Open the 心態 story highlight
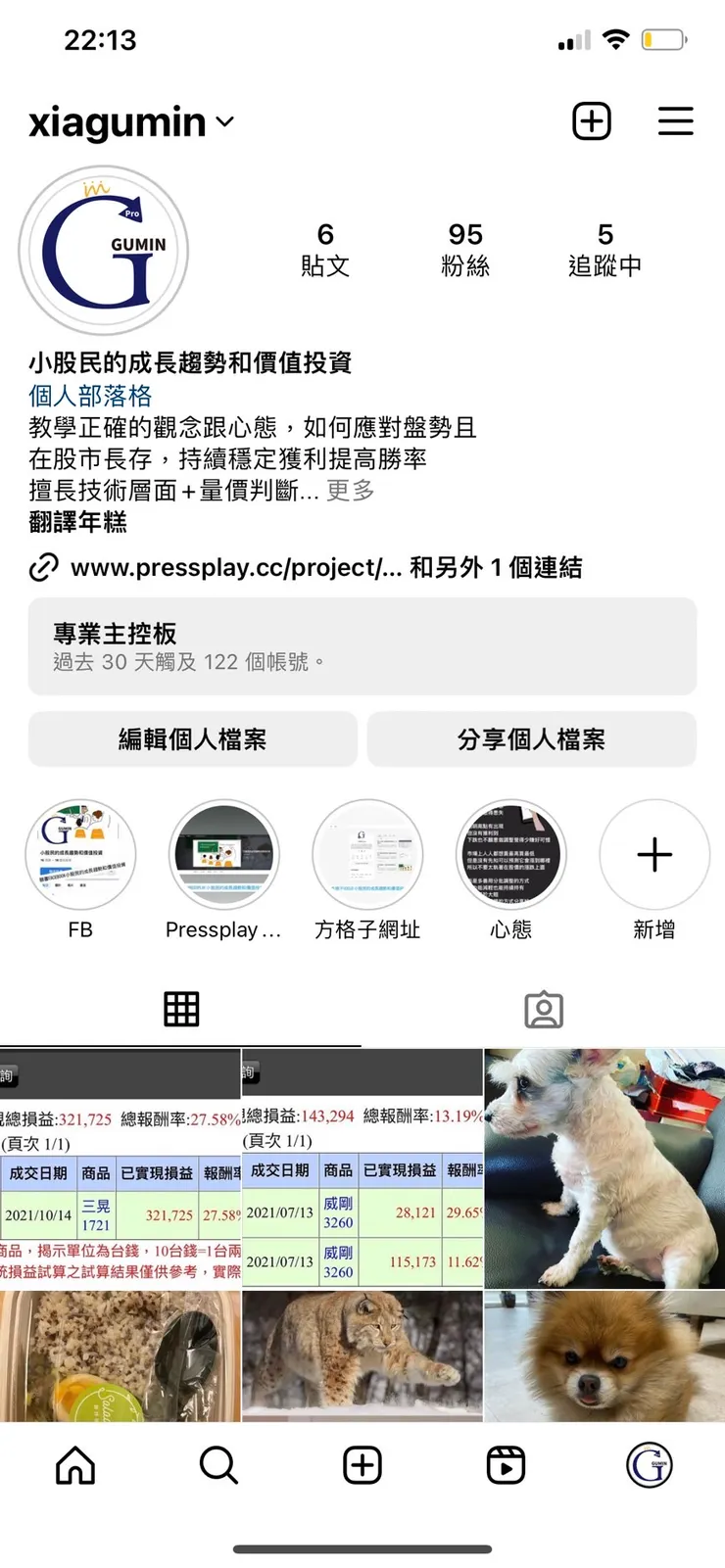The image size is (725, 1568). click(511, 854)
